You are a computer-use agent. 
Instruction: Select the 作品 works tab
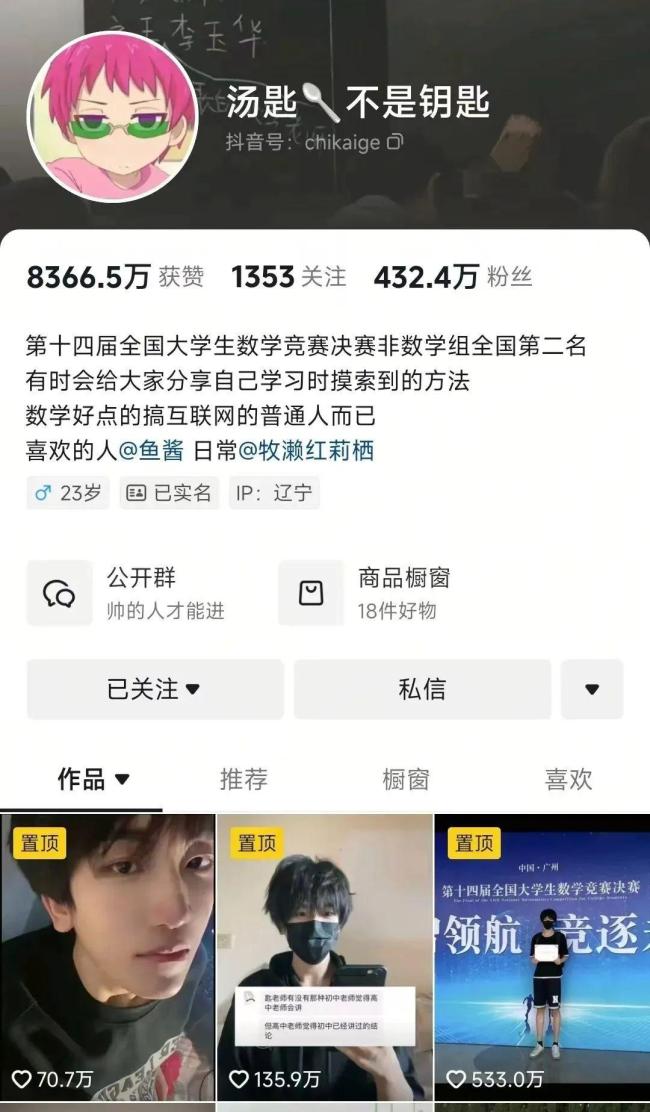pos(94,779)
